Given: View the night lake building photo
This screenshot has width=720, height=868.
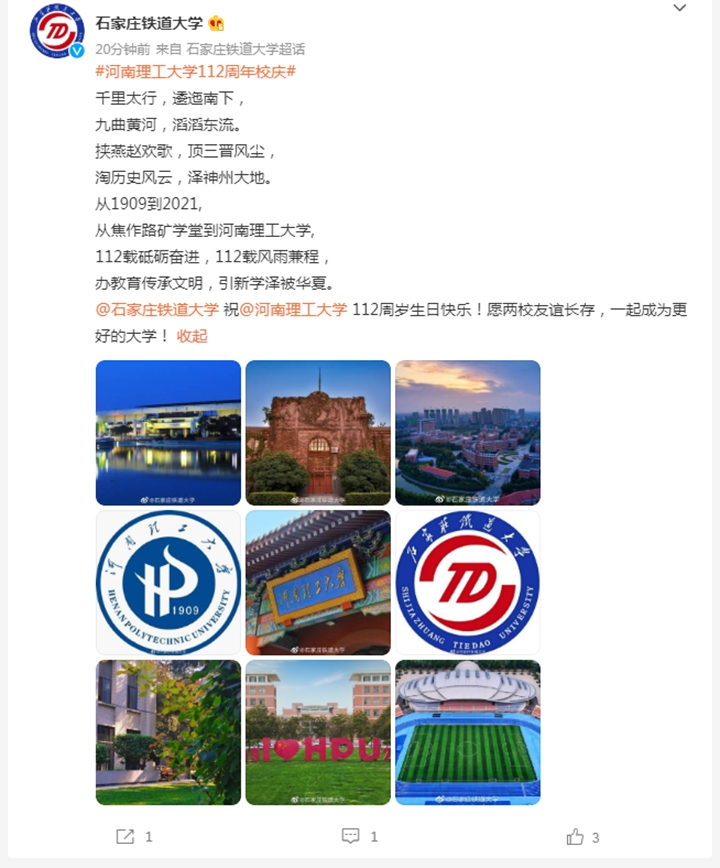Looking at the screenshot, I should point(168,432).
